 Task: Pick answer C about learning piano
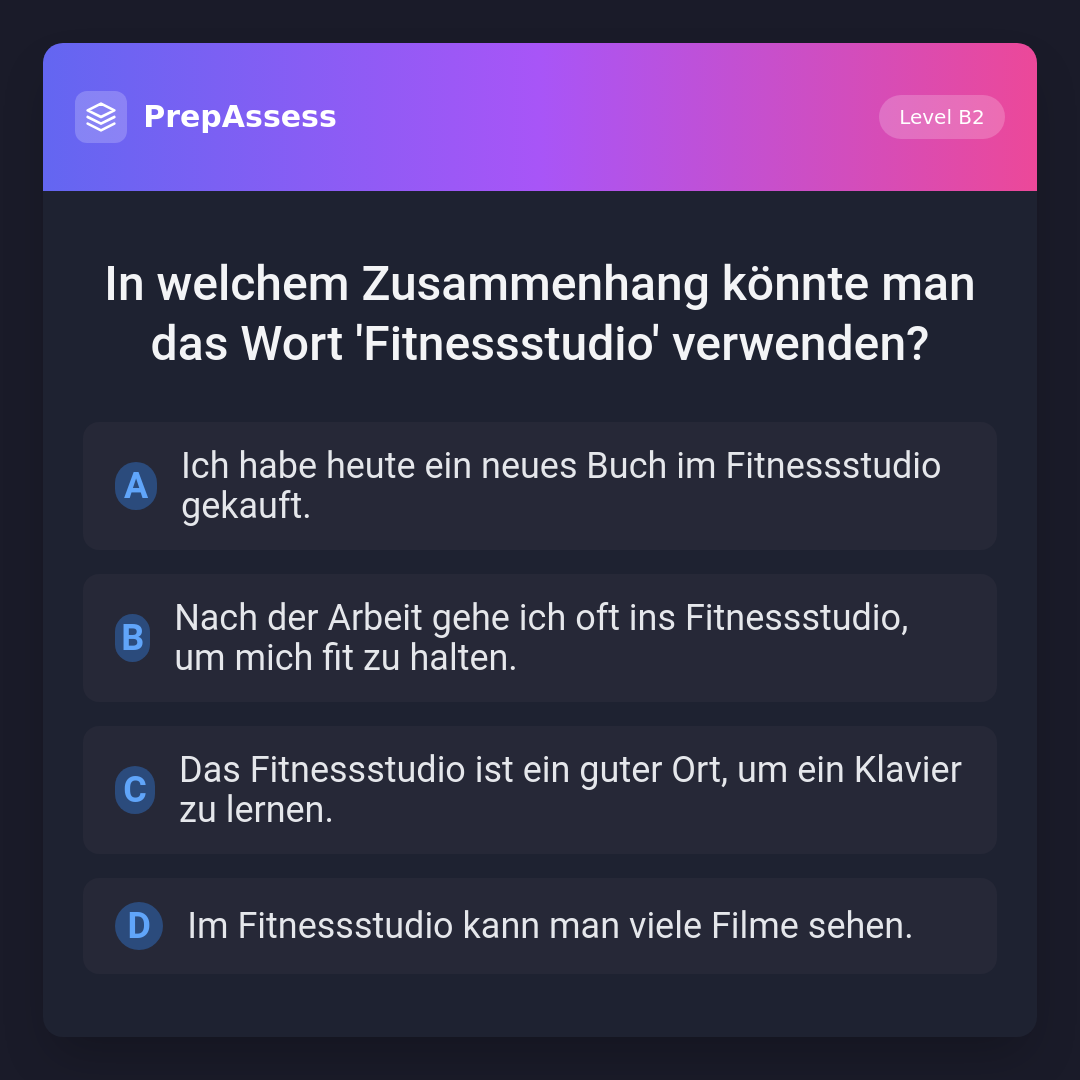tap(539, 790)
